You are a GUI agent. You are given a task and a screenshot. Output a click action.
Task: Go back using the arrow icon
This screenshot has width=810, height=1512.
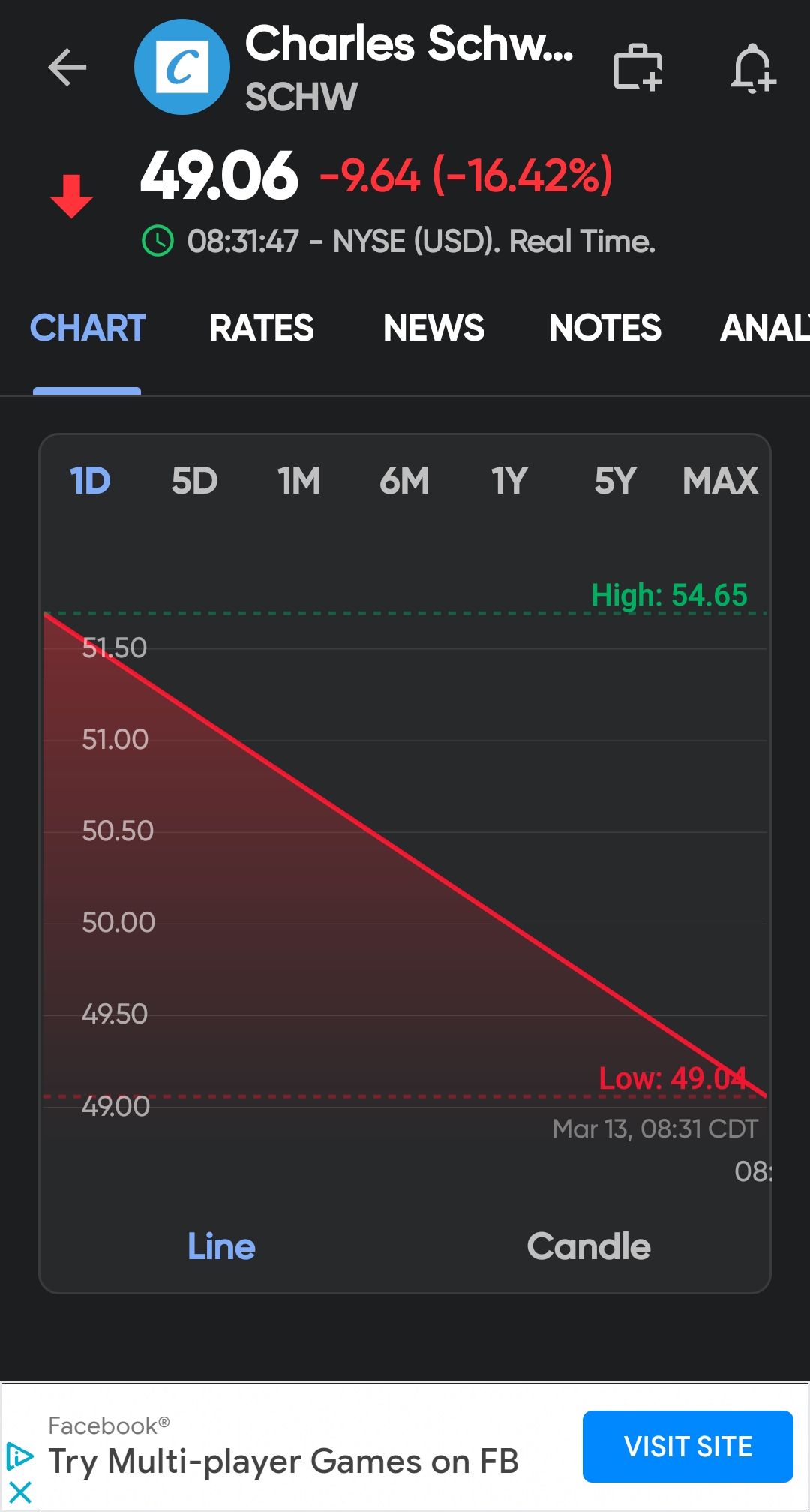click(x=67, y=68)
